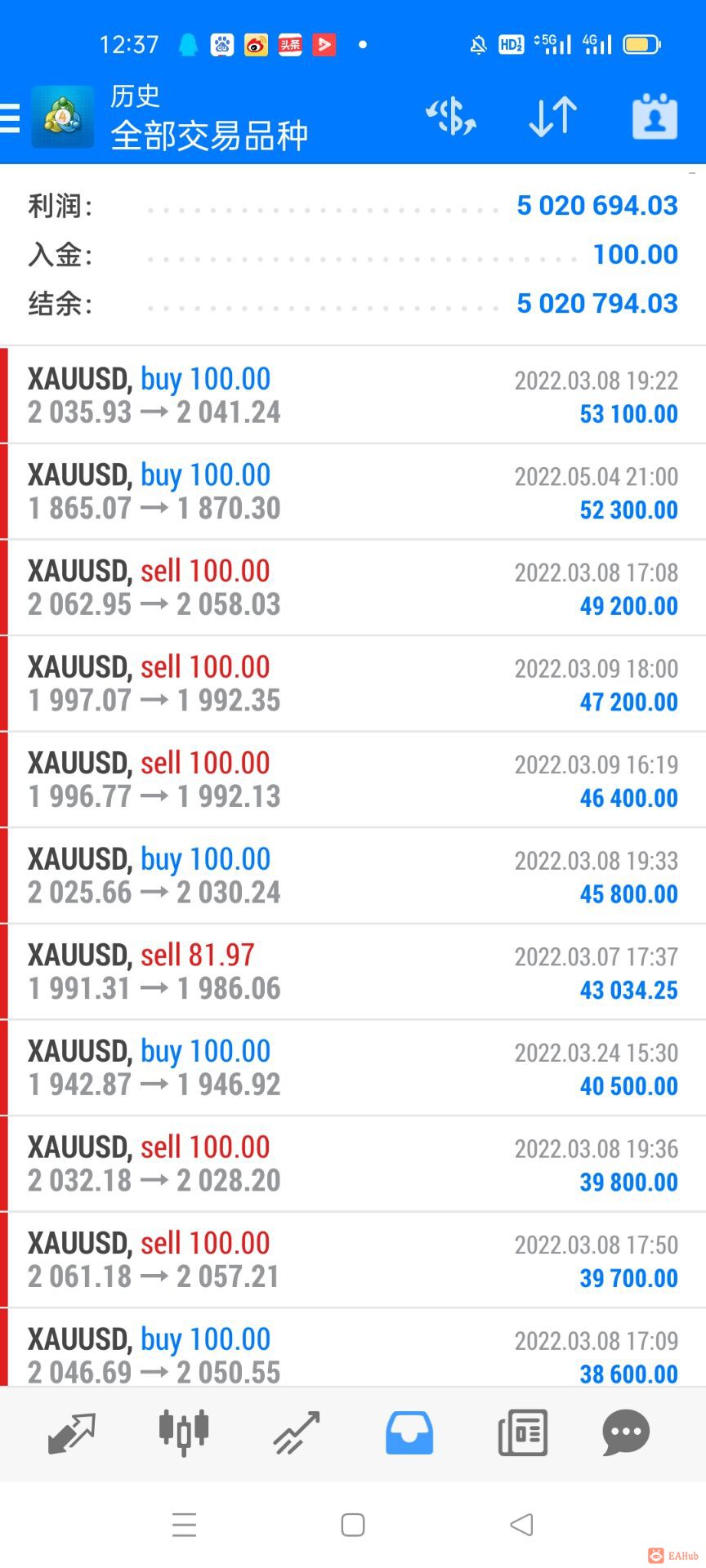Switch to the Quotes tab
This screenshot has width=706, height=1568.
tap(72, 1433)
